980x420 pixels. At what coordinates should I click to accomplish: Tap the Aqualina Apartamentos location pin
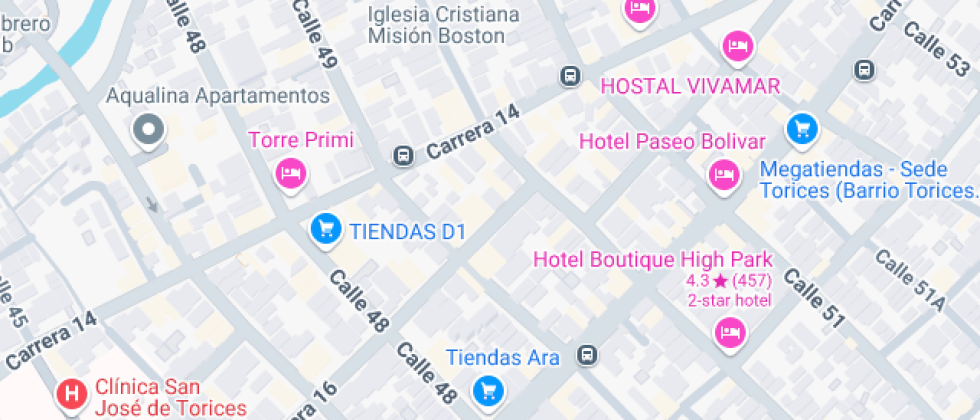click(x=150, y=129)
